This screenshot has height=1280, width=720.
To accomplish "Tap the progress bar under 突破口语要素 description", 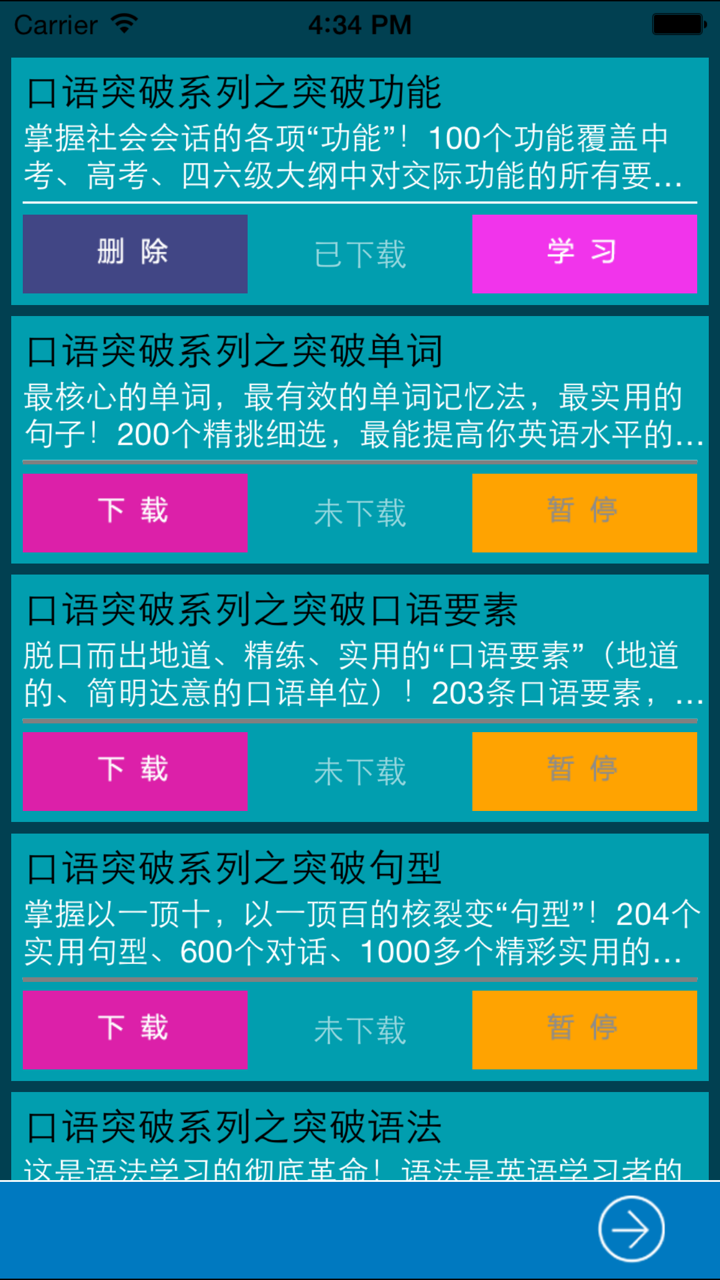I will coord(359,719).
